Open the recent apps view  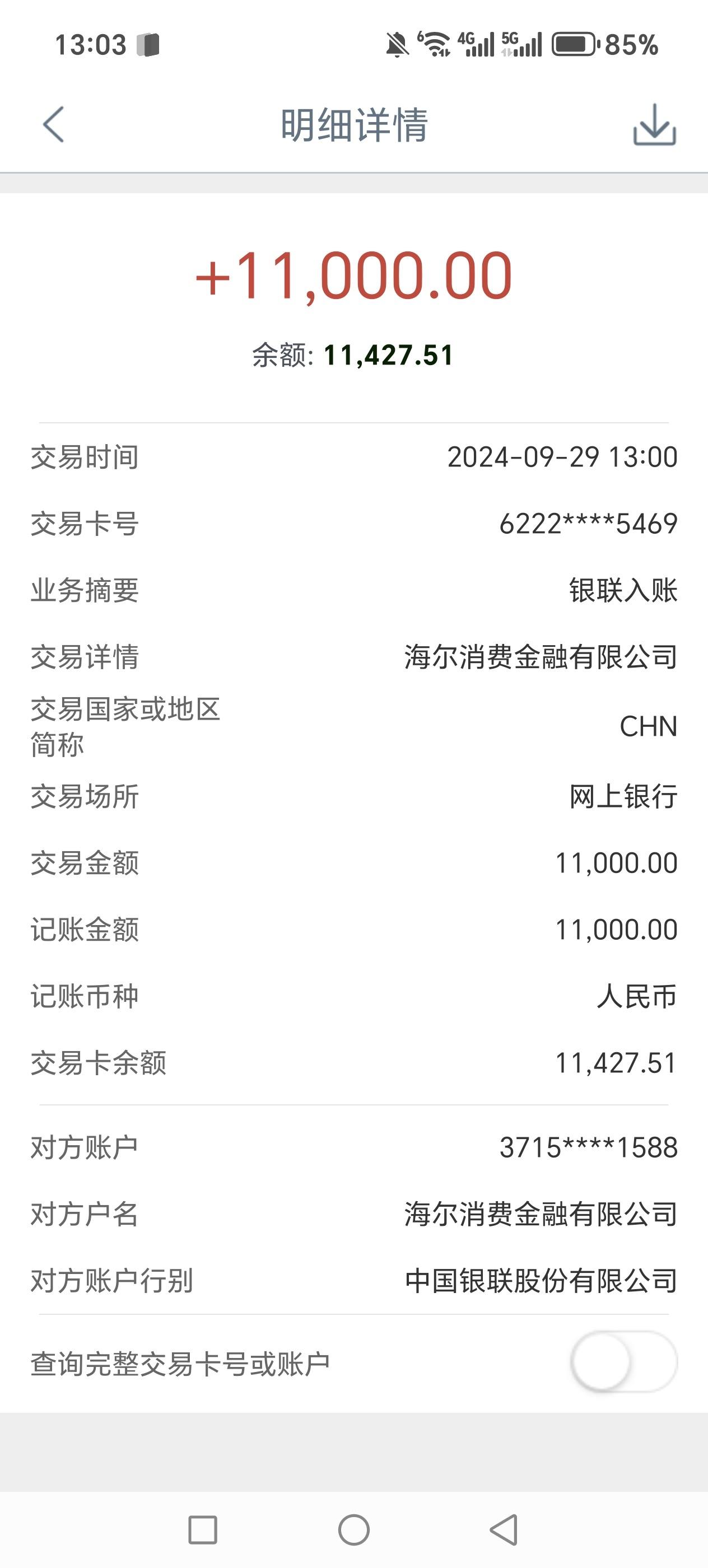(x=203, y=1530)
